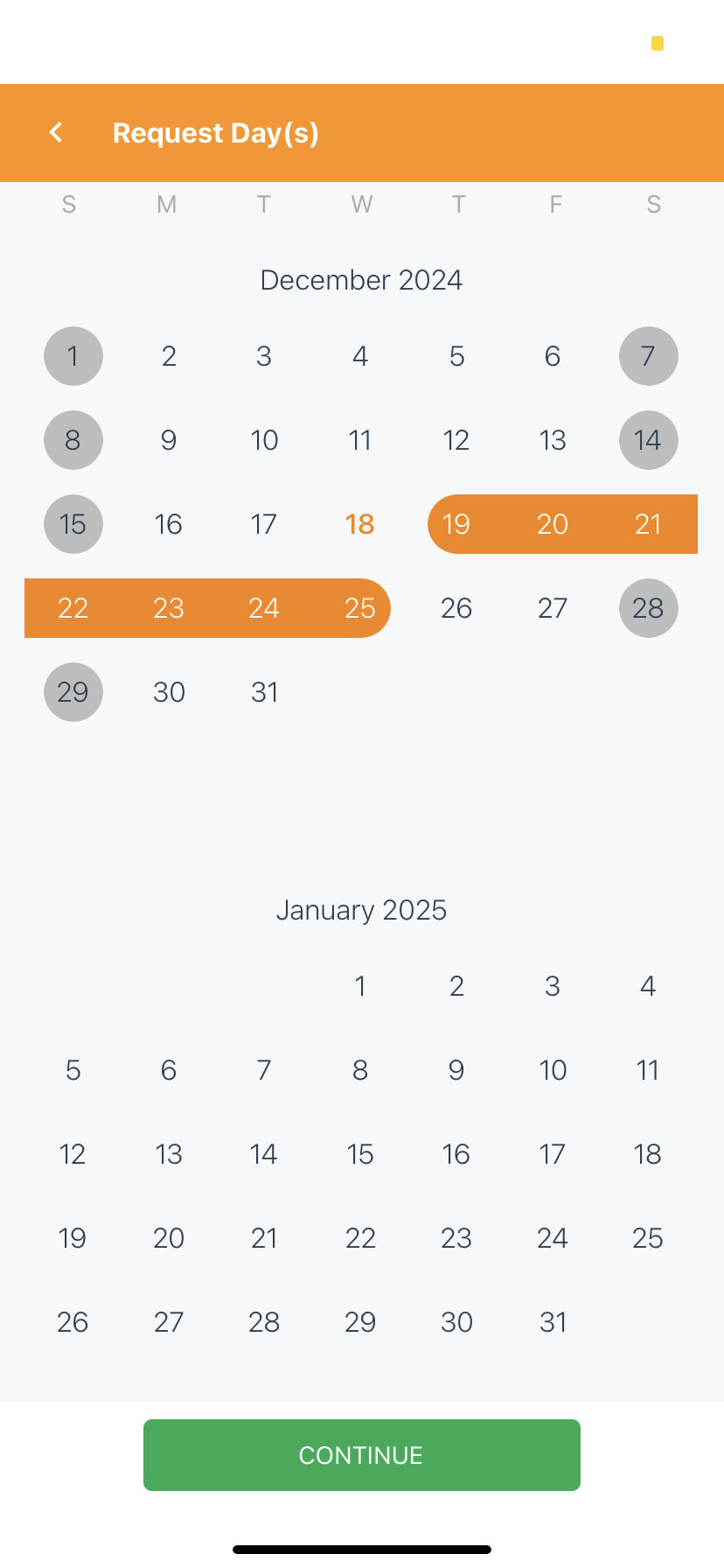Choose January 10, 2025
This screenshot has height=1568, width=724.
pyautogui.click(x=553, y=1070)
